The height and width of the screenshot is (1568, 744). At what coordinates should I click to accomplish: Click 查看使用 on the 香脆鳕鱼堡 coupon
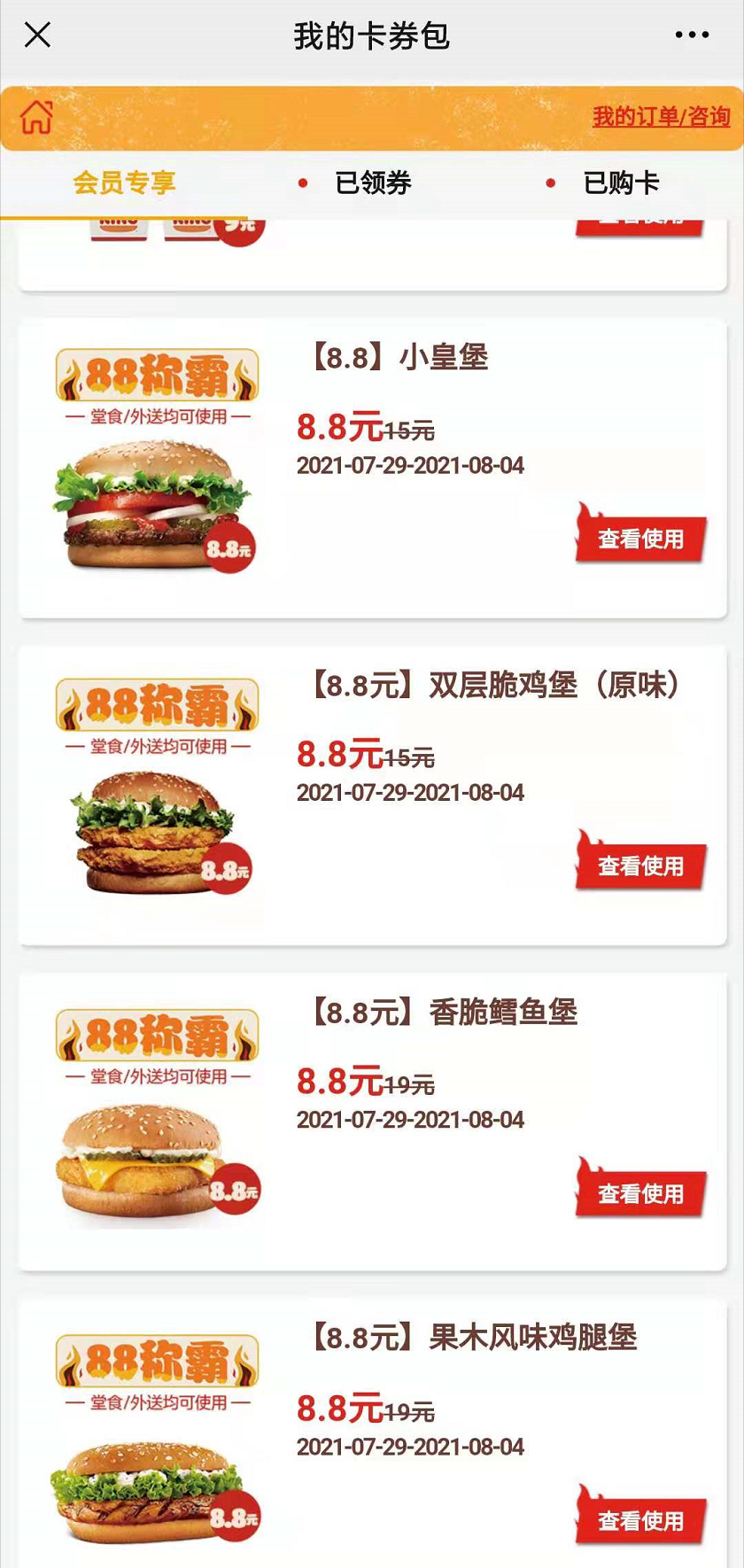pos(642,1192)
